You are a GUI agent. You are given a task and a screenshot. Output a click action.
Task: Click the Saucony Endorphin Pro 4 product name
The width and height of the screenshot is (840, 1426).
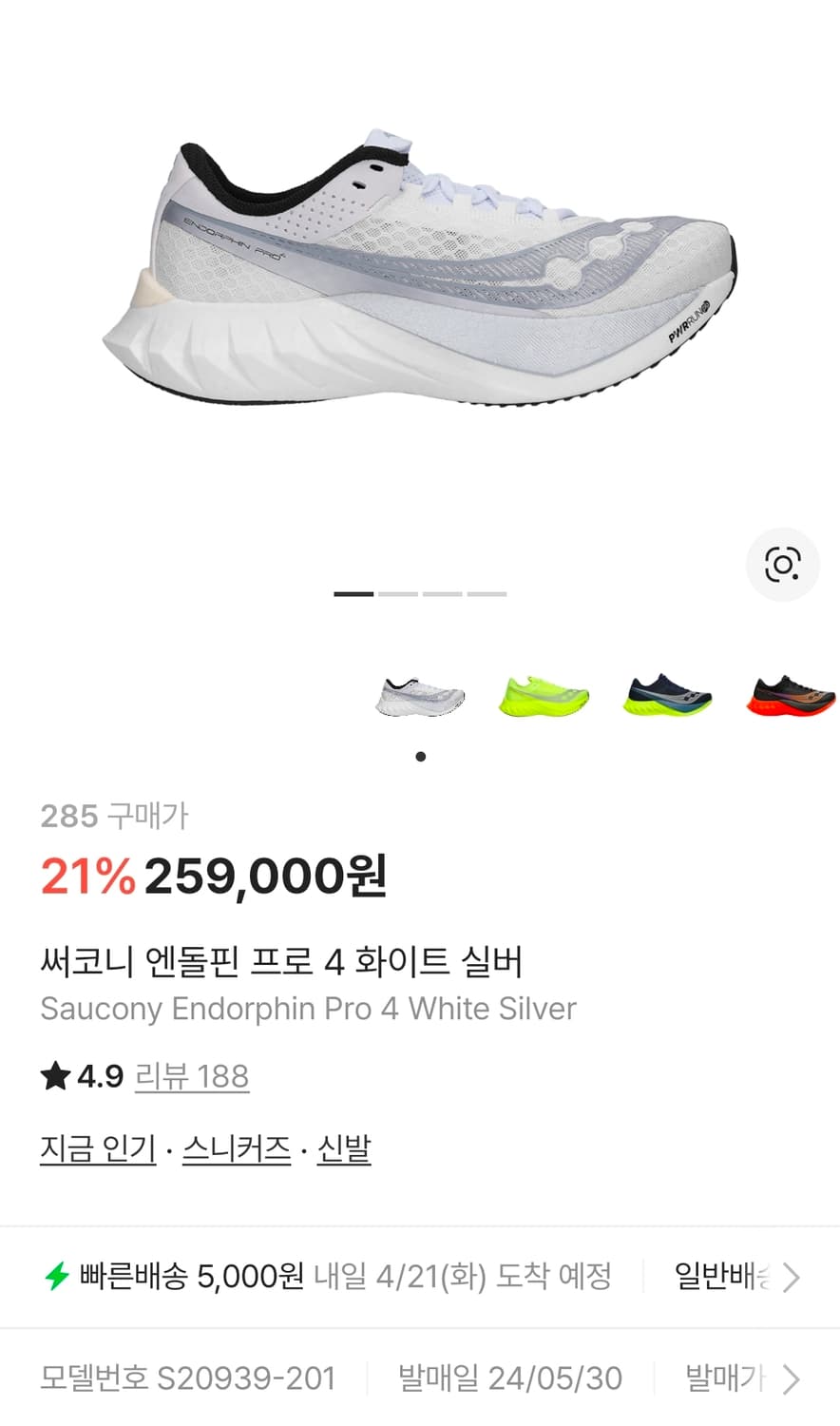click(308, 1009)
